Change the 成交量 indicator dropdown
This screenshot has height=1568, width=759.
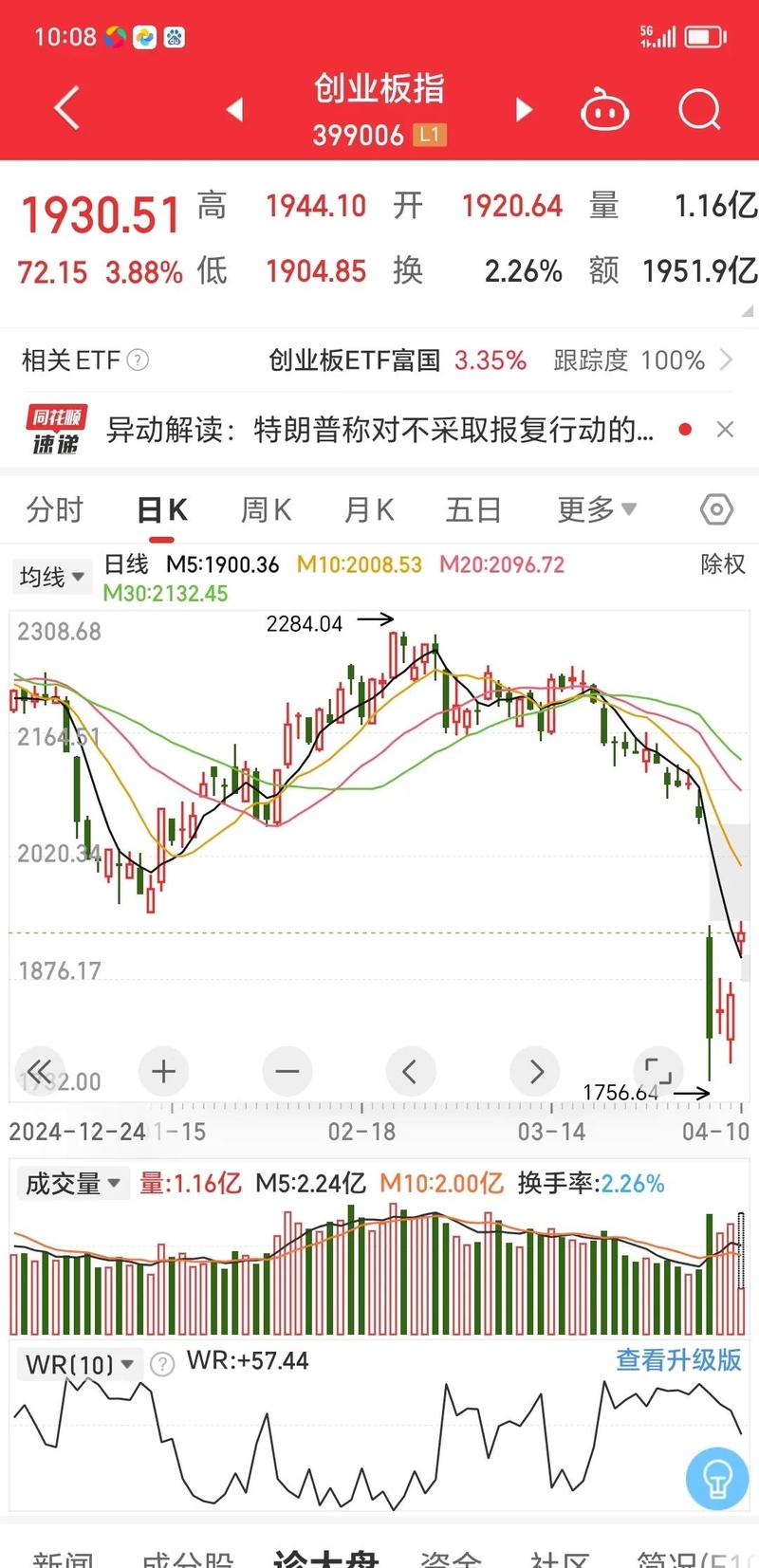pyautogui.click(x=73, y=1184)
